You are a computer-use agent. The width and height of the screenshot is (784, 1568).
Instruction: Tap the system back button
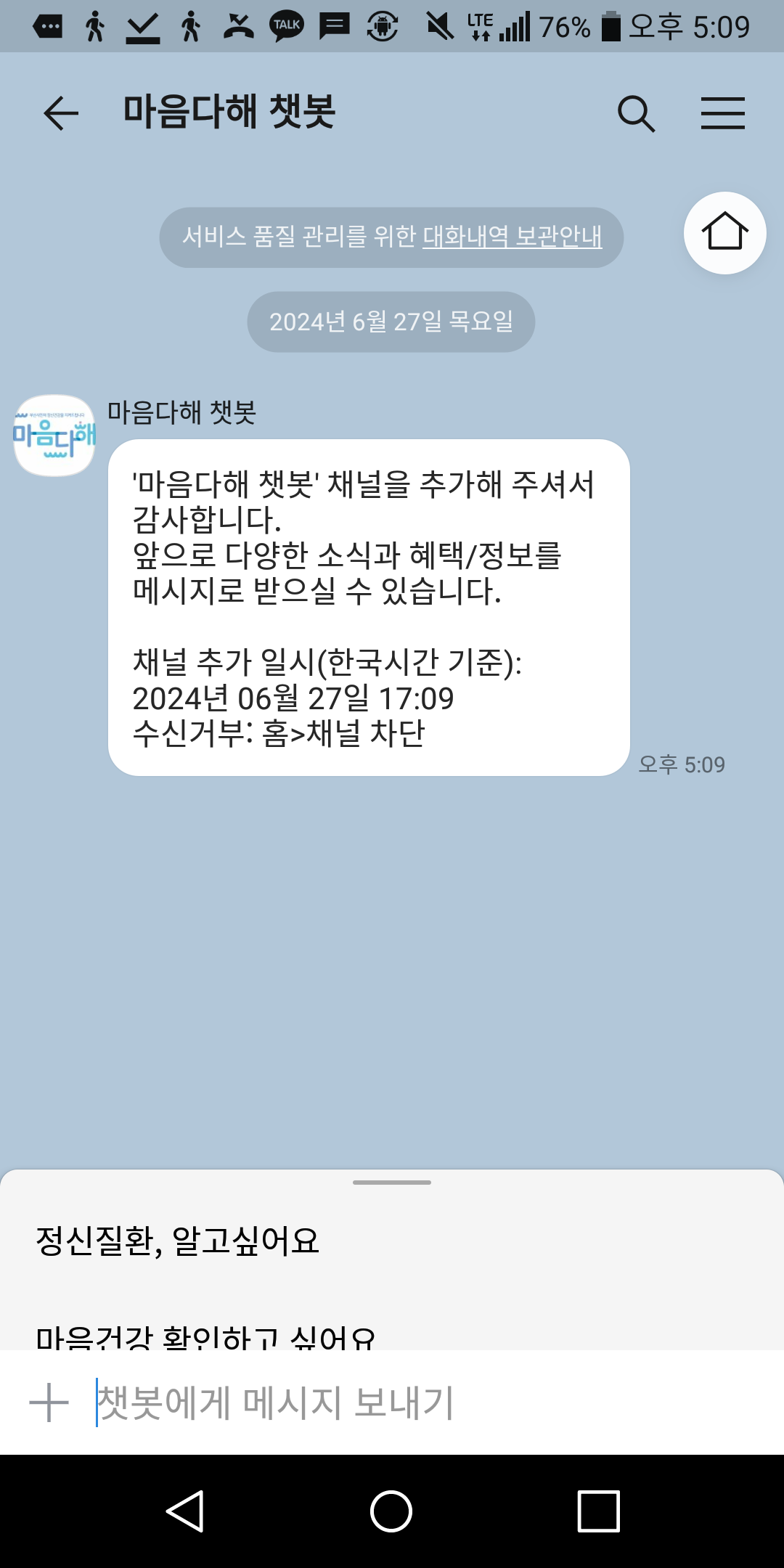click(x=185, y=1511)
